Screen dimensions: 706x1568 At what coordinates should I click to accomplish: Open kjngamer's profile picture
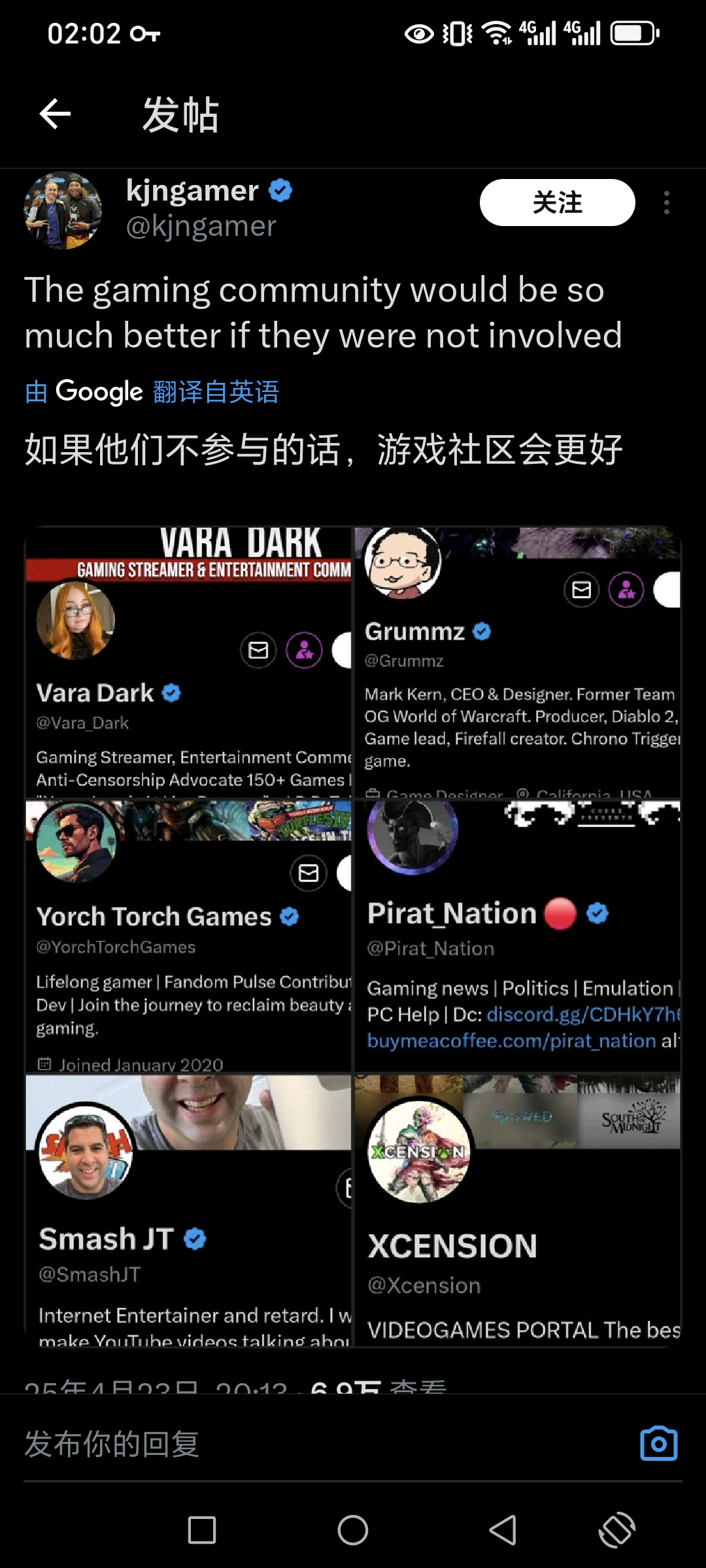(x=63, y=210)
